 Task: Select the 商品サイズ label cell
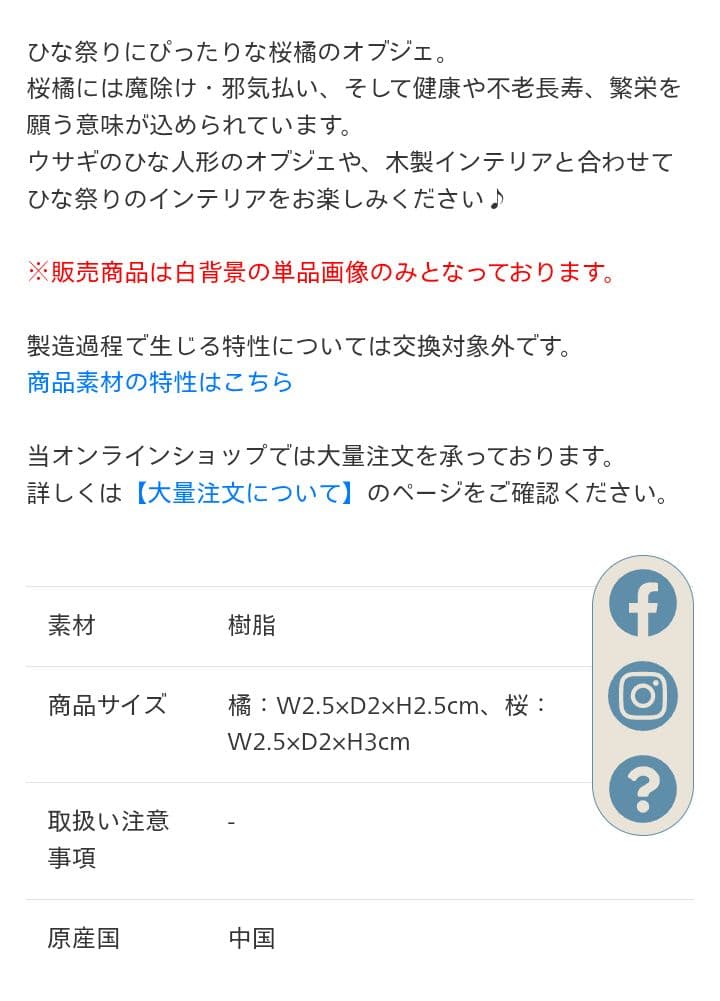point(103,705)
